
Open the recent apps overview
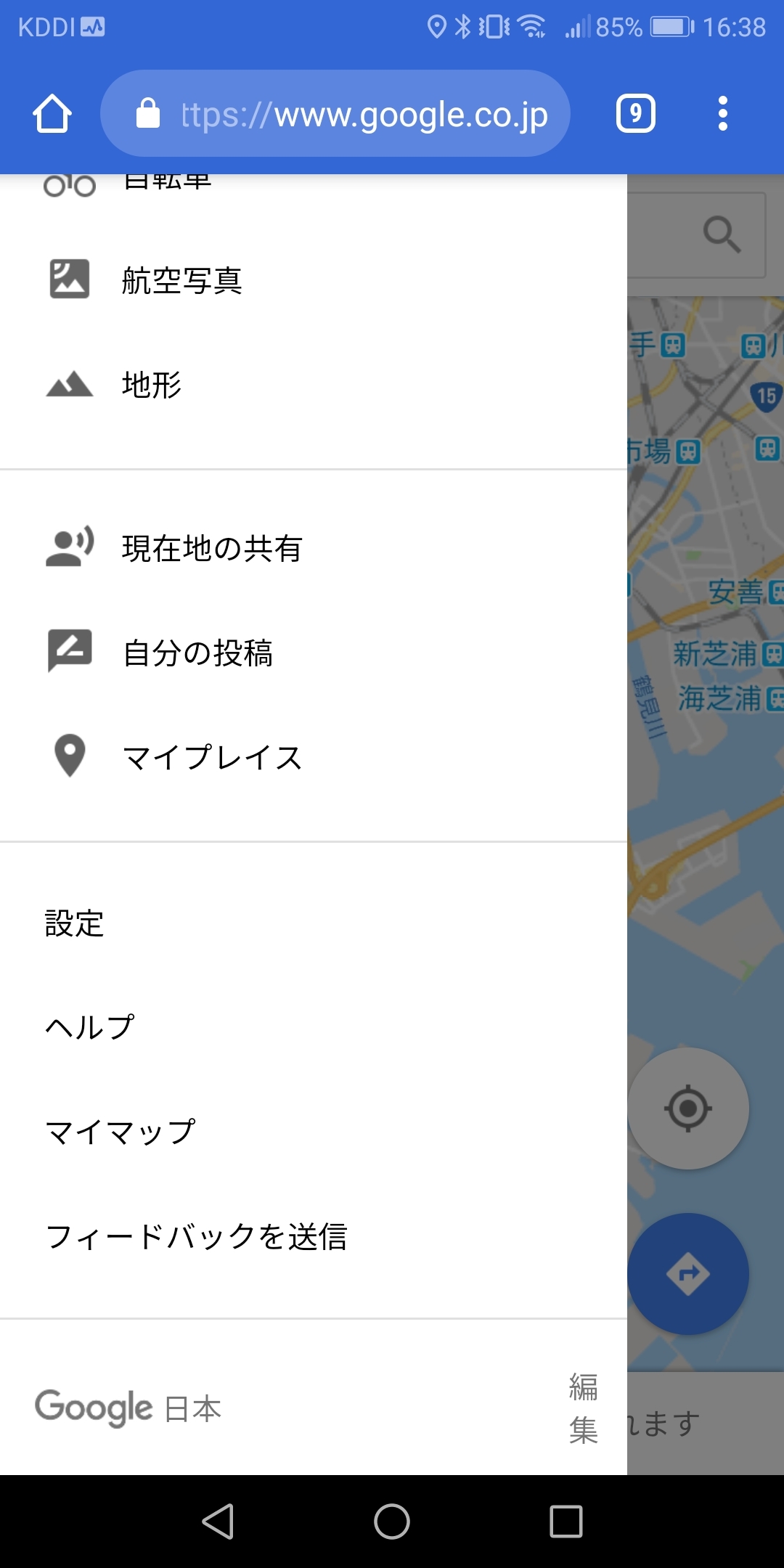click(x=565, y=1521)
